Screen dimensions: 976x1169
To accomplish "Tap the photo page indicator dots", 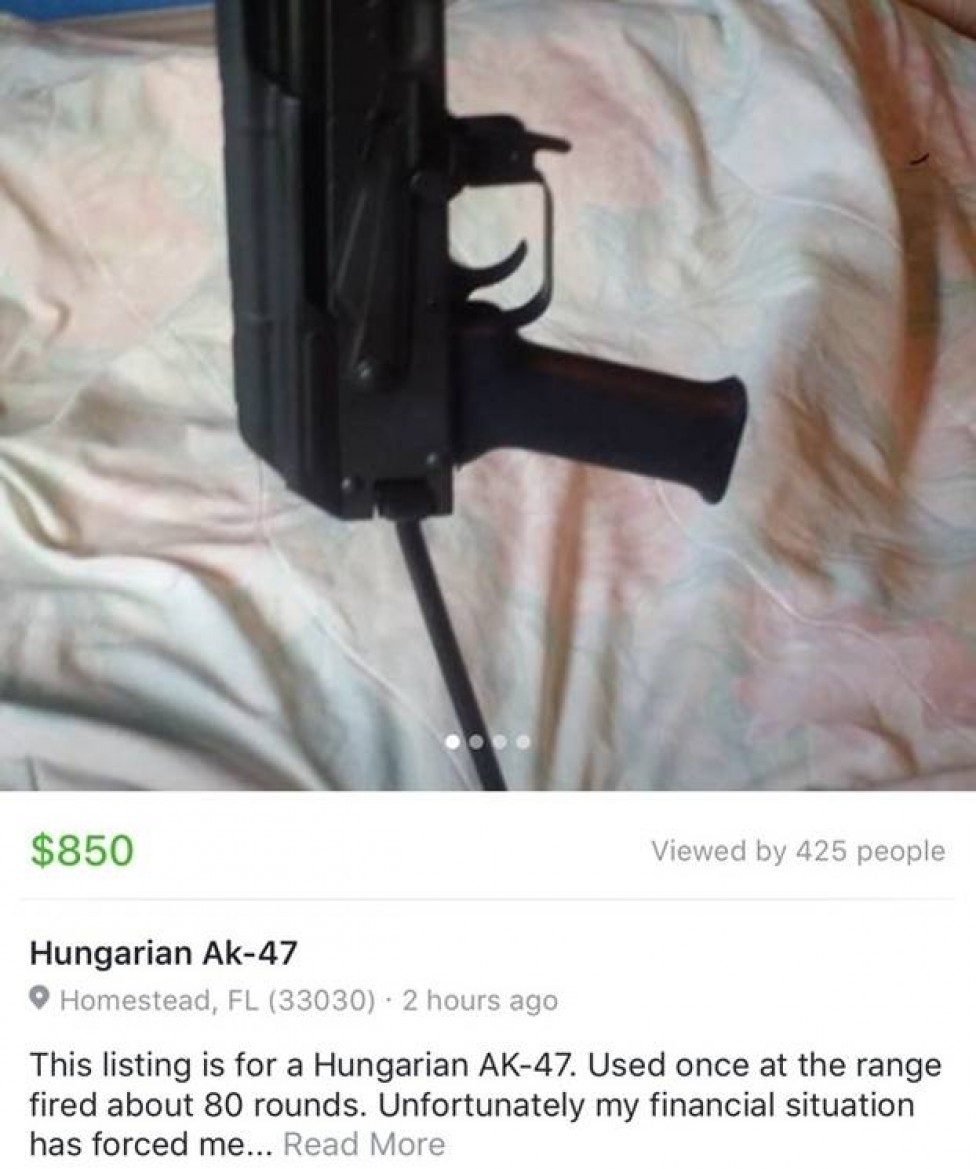I will click(487, 742).
